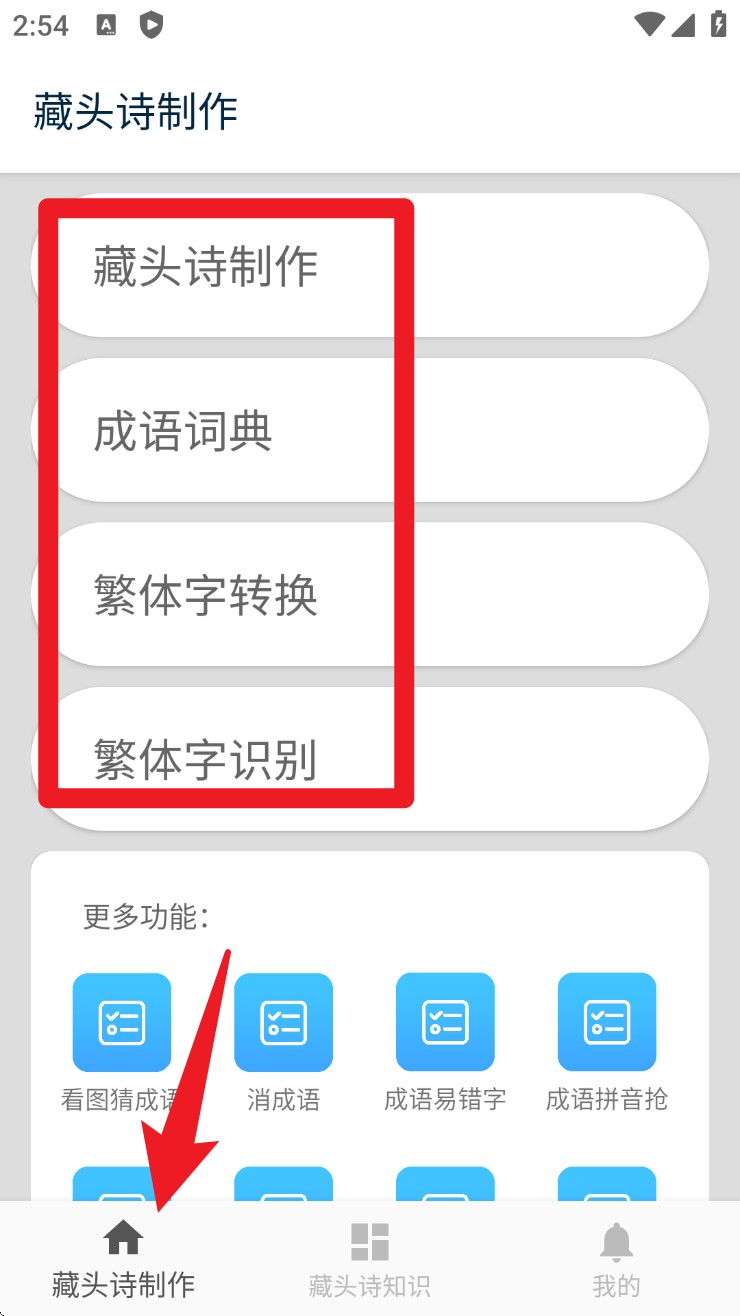The height and width of the screenshot is (1316, 740).
Task: Select 繁体字转换 option
Action: 370,594
